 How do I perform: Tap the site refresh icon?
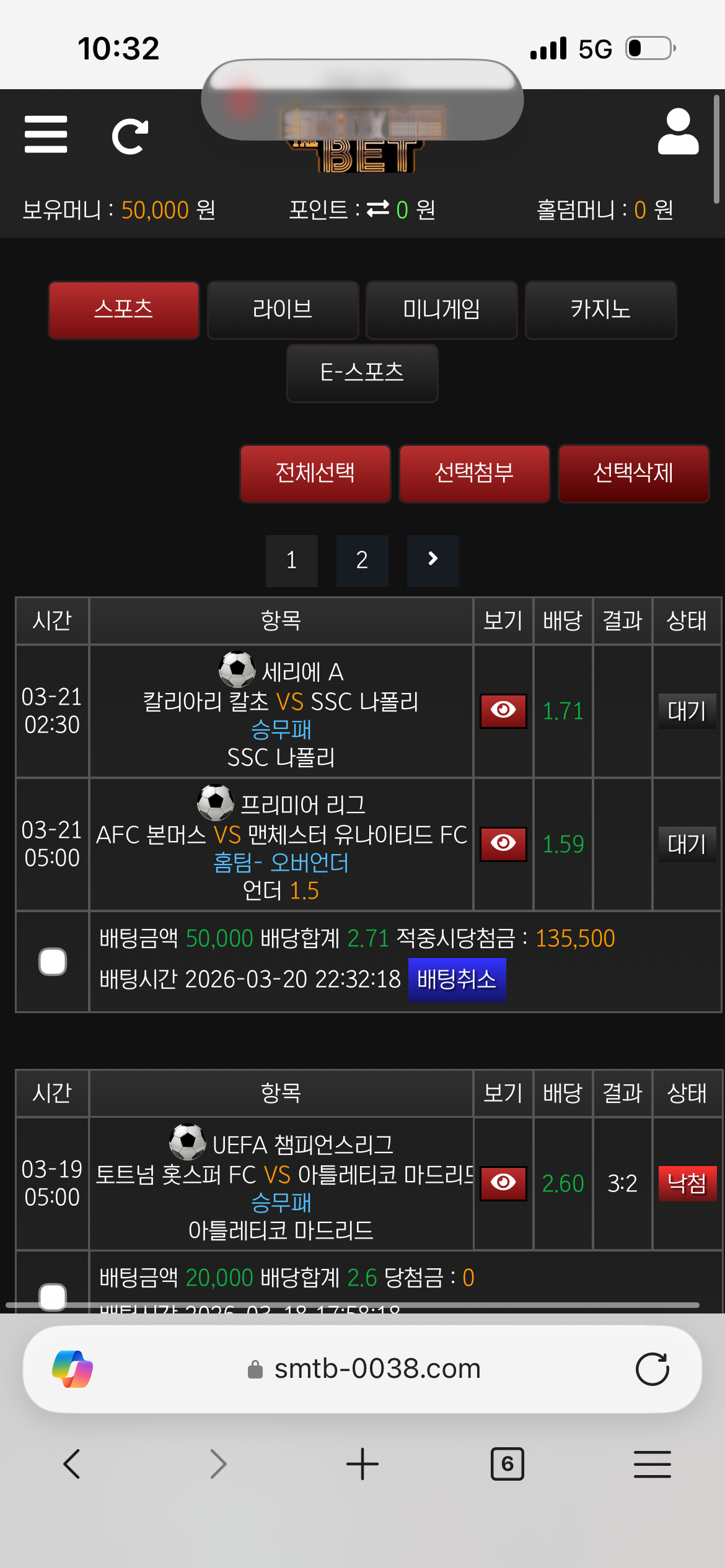click(130, 136)
